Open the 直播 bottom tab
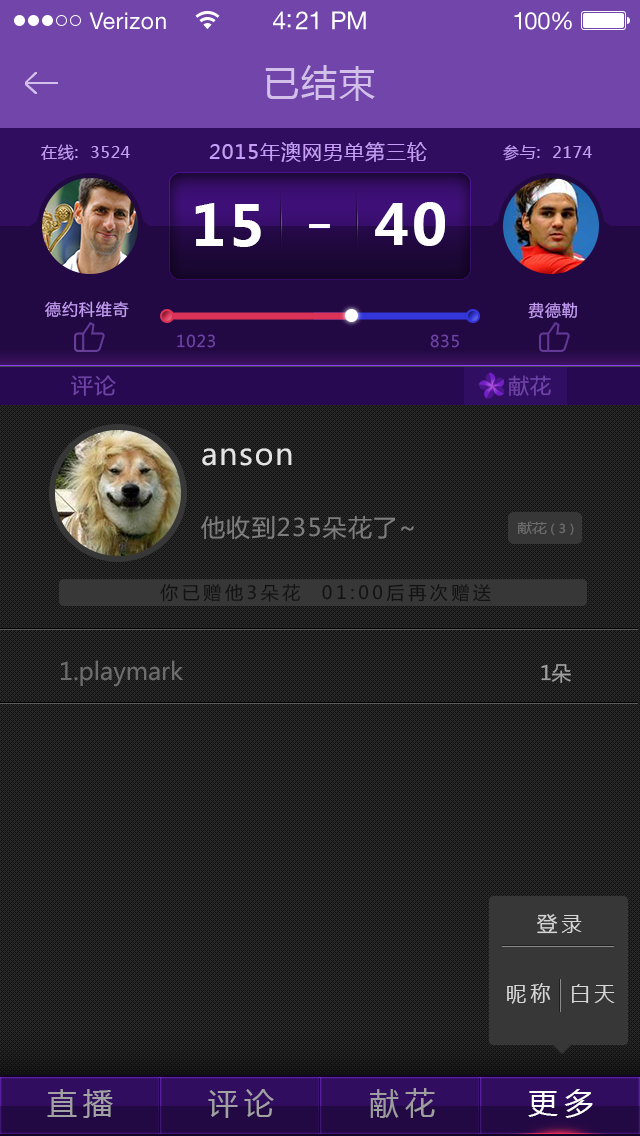Viewport: 640px width, 1136px height. [80, 1104]
